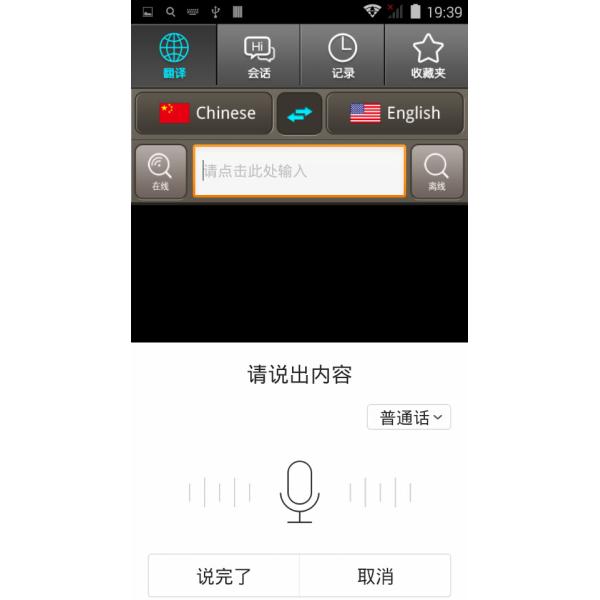Viewport: 600px width, 600px height.
Task: Select the 翻译 translate tab
Action: (x=174, y=56)
